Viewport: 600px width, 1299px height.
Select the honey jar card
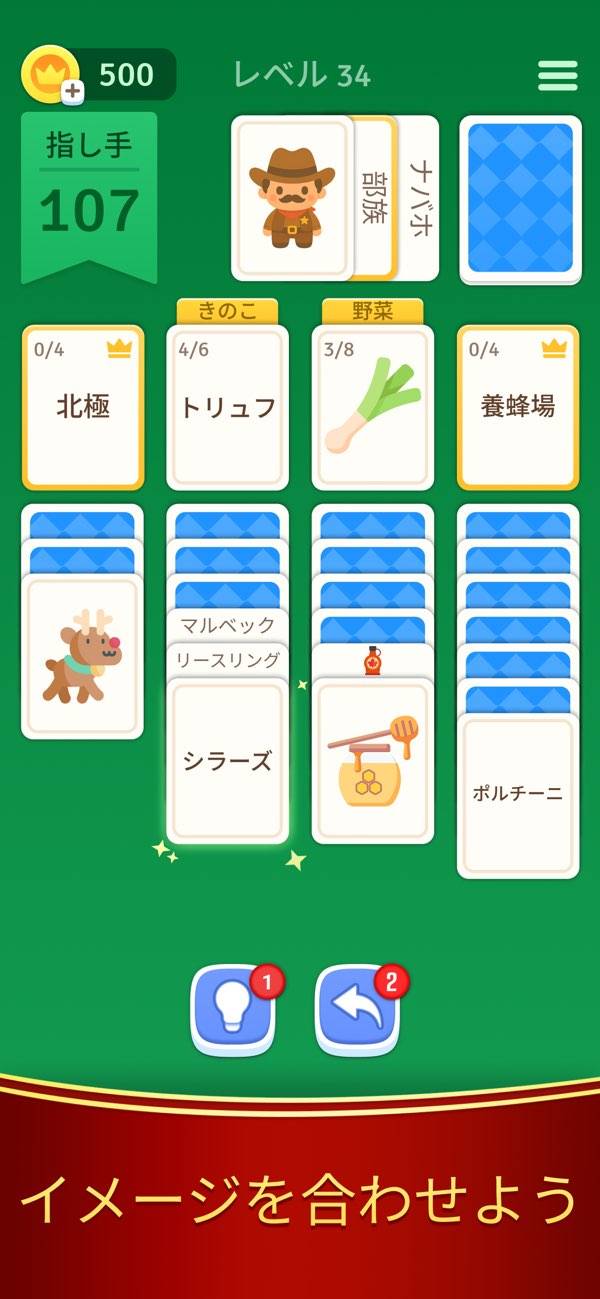point(372,760)
